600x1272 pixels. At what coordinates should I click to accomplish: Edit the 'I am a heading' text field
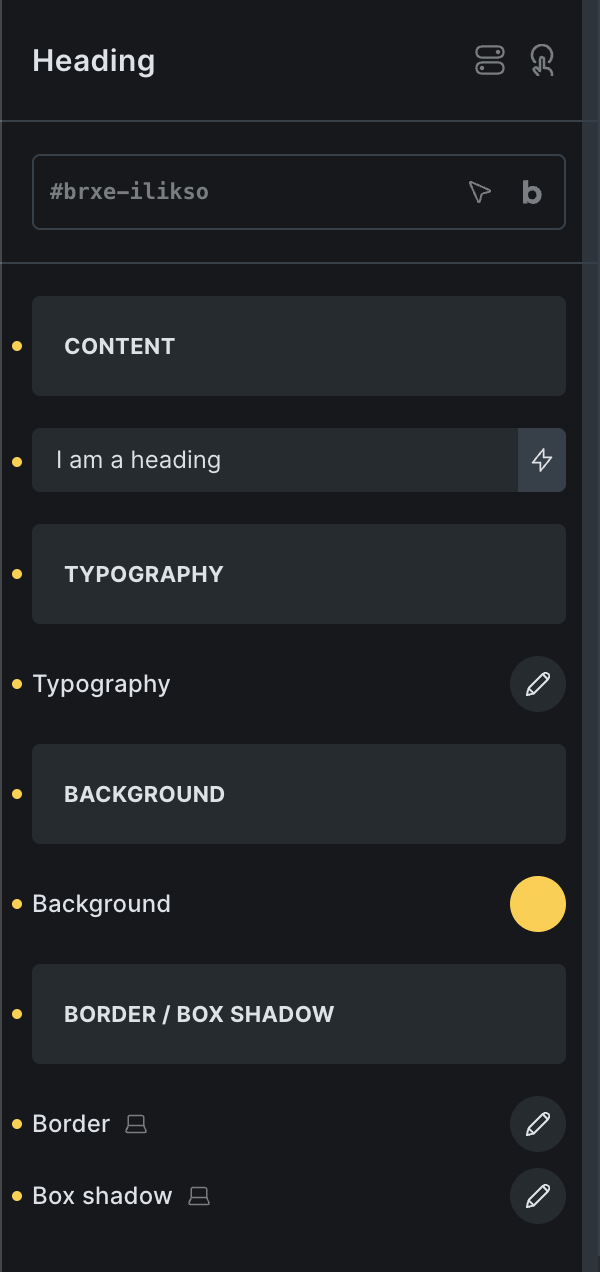pos(275,460)
